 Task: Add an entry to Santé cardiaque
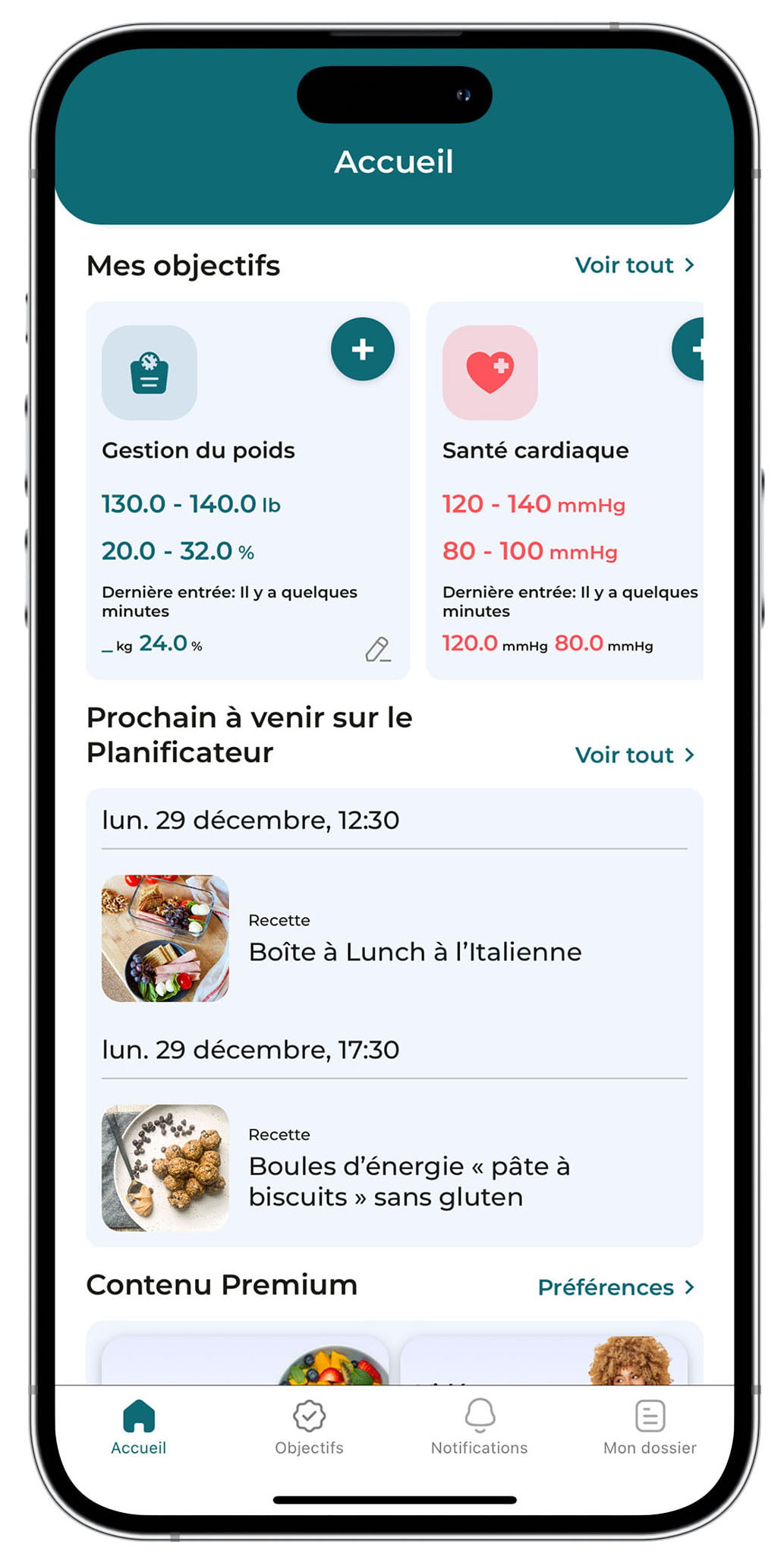(x=688, y=349)
